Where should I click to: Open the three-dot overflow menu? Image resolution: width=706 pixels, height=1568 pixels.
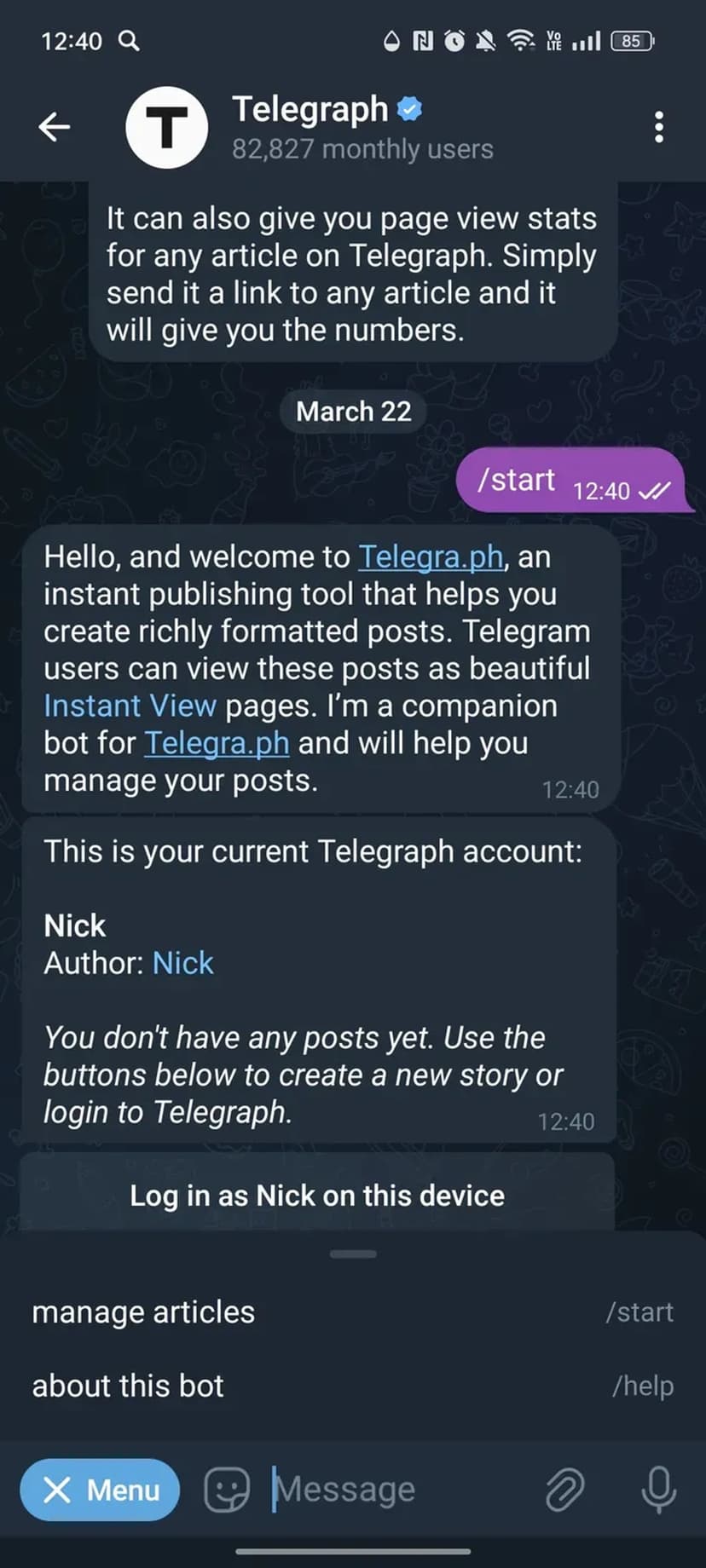pyautogui.click(x=658, y=127)
